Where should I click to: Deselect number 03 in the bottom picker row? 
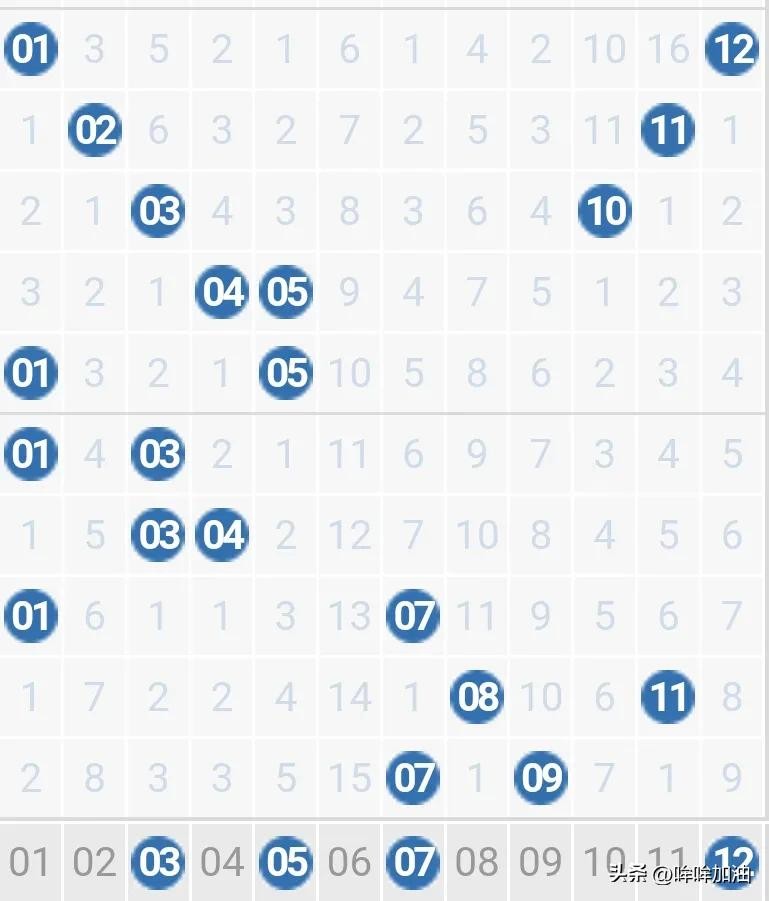tap(159, 861)
